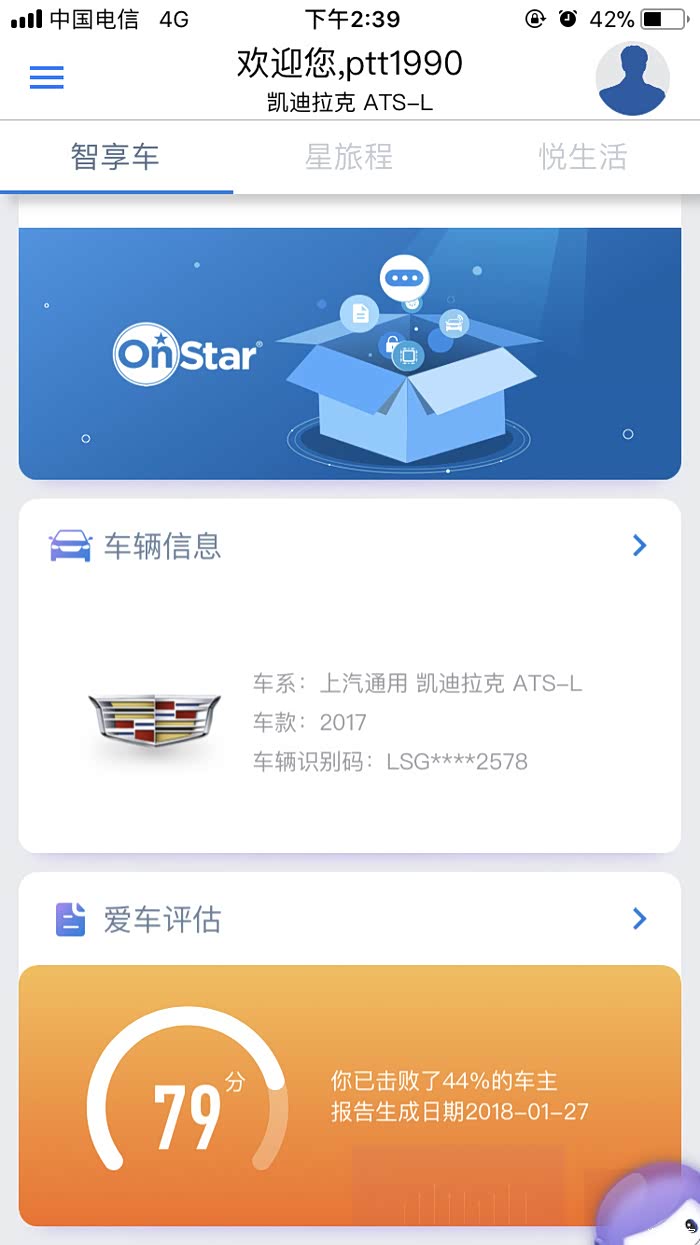The image size is (700, 1245).
Task: Switch to the 星旅程 tab
Action: click(x=349, y=157)
